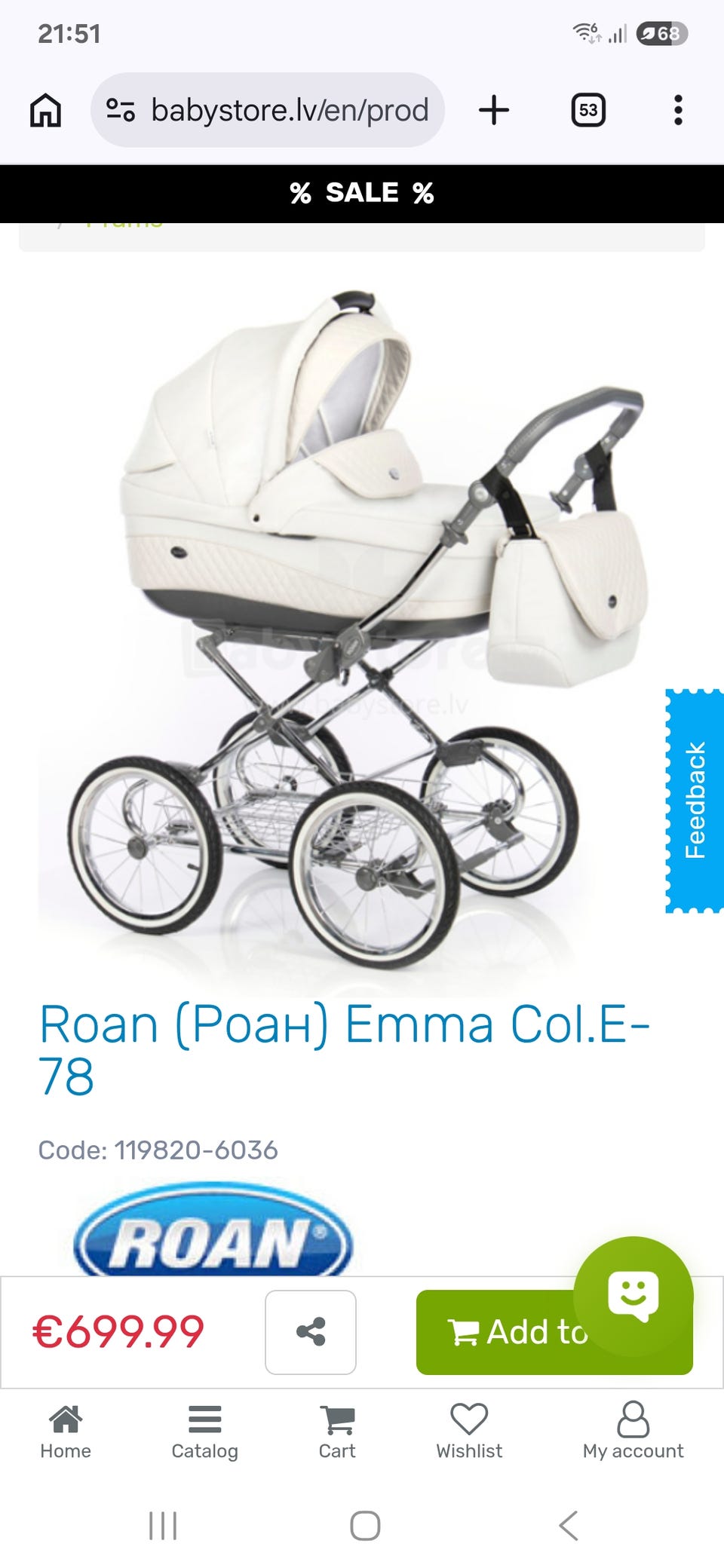Open a new browser tab
This screenshot has height=1568, width=724.
494,110
